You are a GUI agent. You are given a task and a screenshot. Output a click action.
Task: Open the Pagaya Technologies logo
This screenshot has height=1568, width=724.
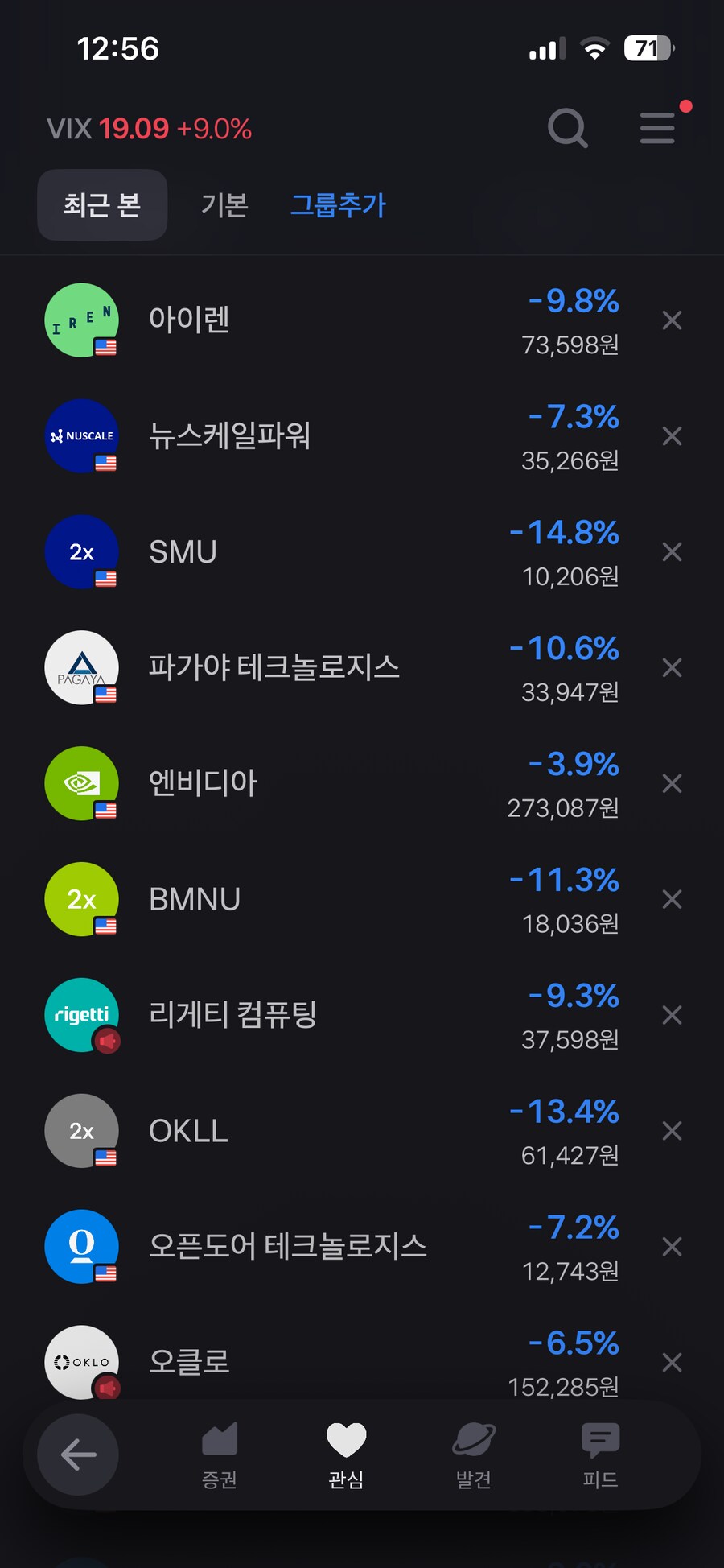pos(81,667)
